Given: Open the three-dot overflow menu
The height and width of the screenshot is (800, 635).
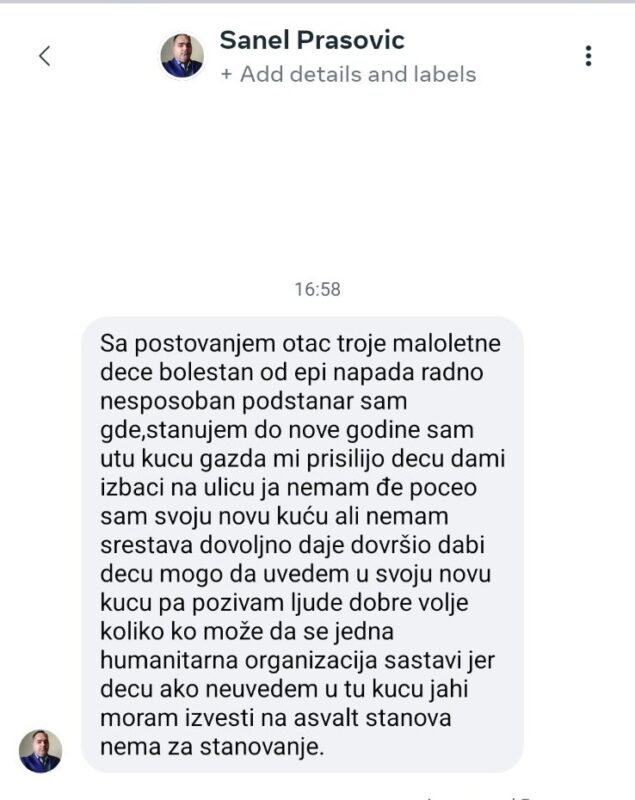Looking at the screenshot, I should (x=588, y=56).
